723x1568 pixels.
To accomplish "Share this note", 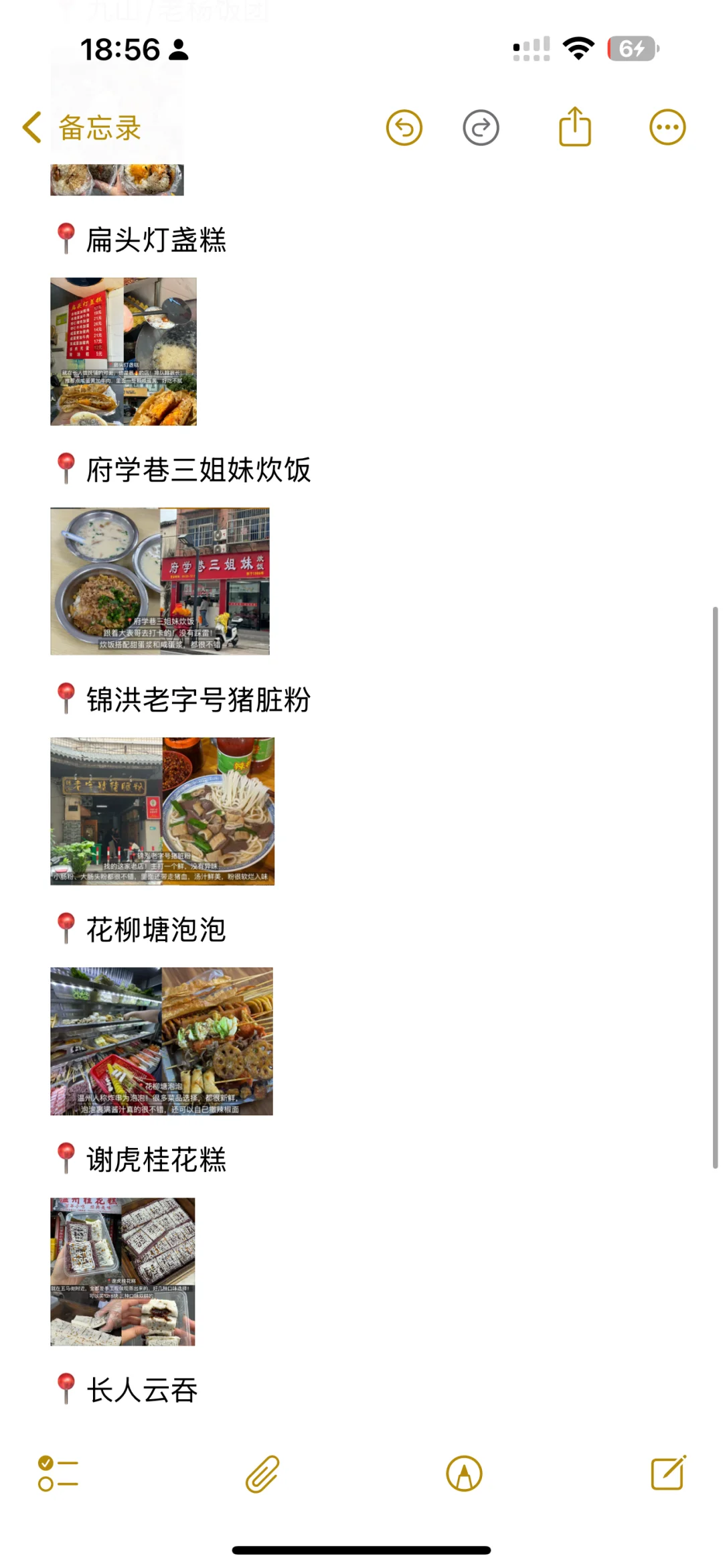I will [x=574, y=127].
